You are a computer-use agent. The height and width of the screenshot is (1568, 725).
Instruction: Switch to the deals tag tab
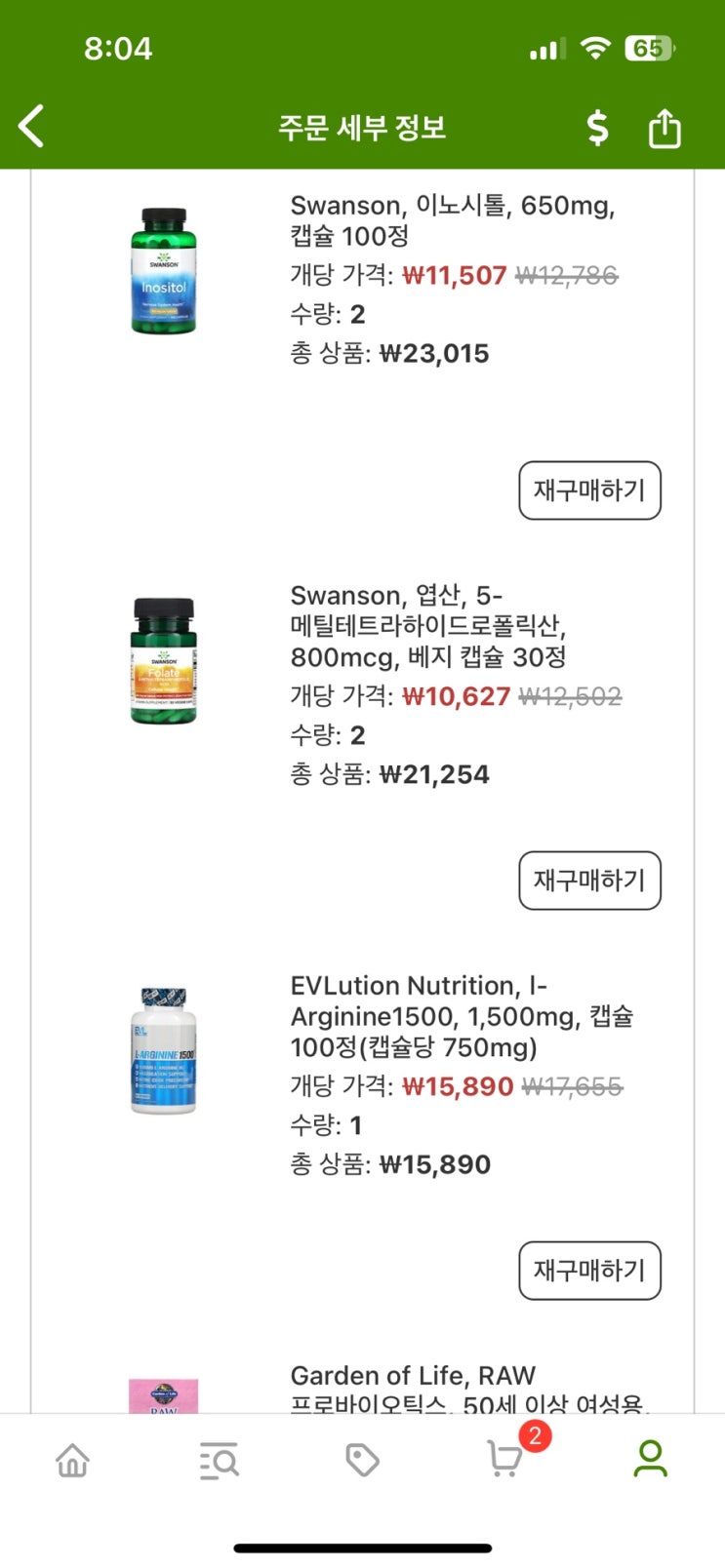(x=362, y=1460)
